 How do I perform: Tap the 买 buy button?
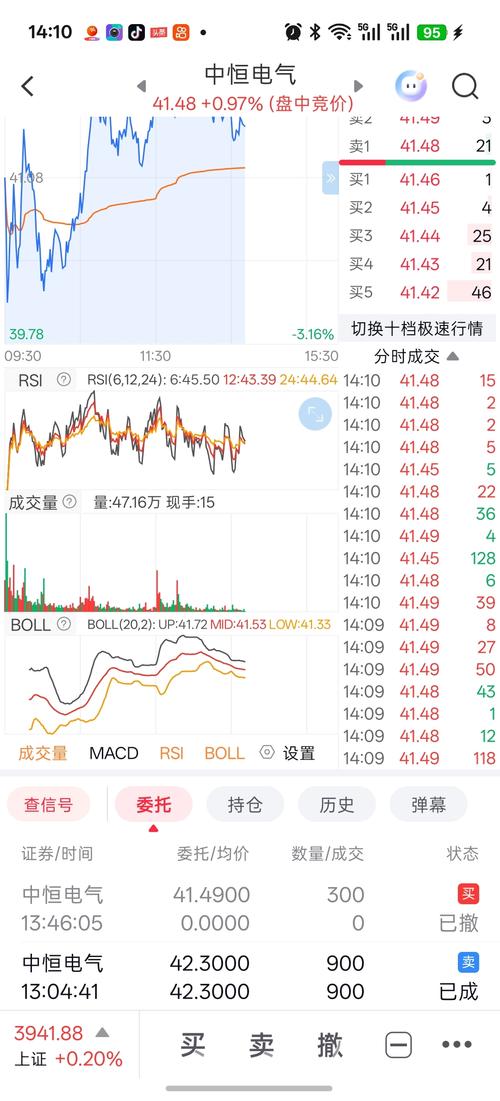click(x=192, y=1045)
